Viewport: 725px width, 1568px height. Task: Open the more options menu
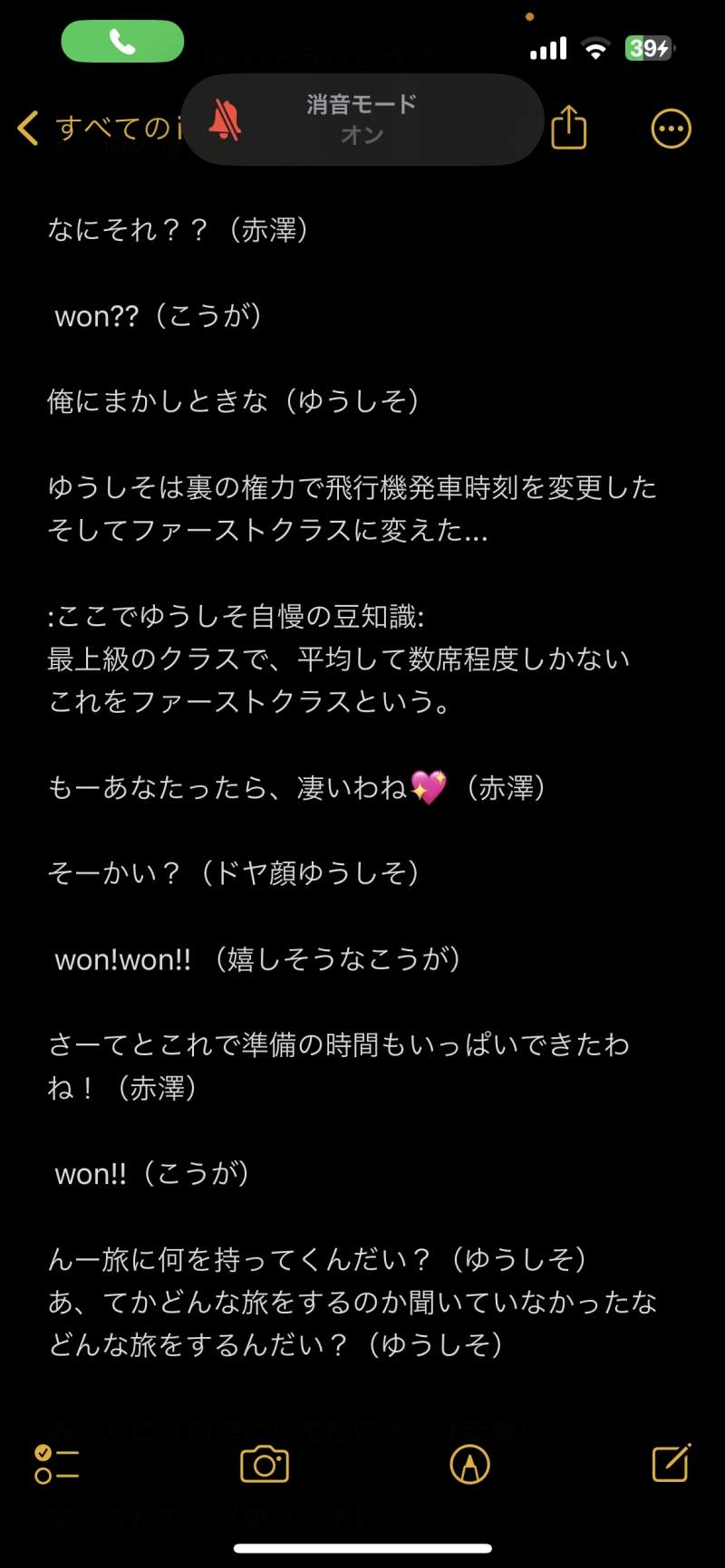tap(671, 129)
